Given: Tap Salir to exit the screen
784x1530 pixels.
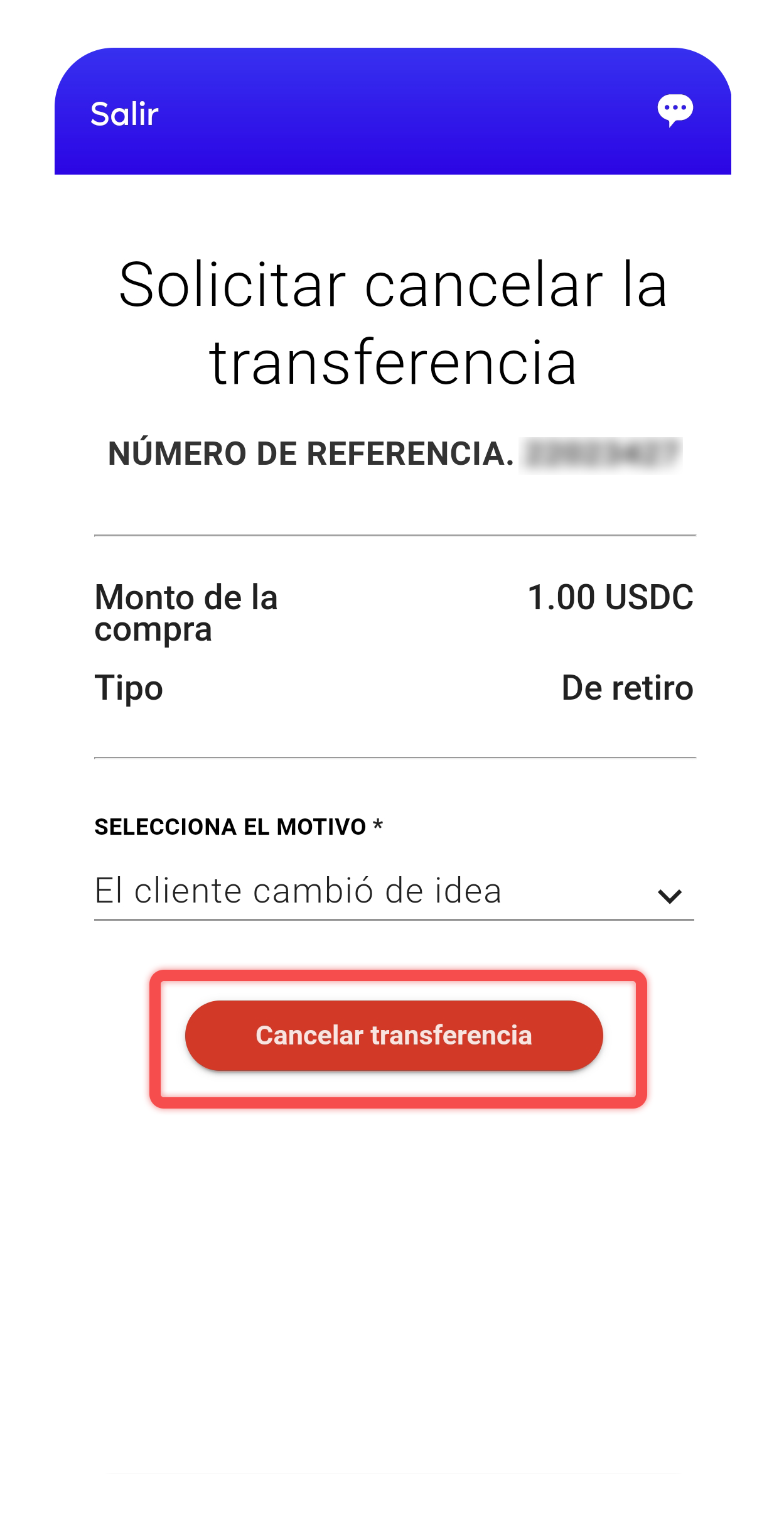Looking at the screenshot, I should pyautogui.click(x=124, y=114).
